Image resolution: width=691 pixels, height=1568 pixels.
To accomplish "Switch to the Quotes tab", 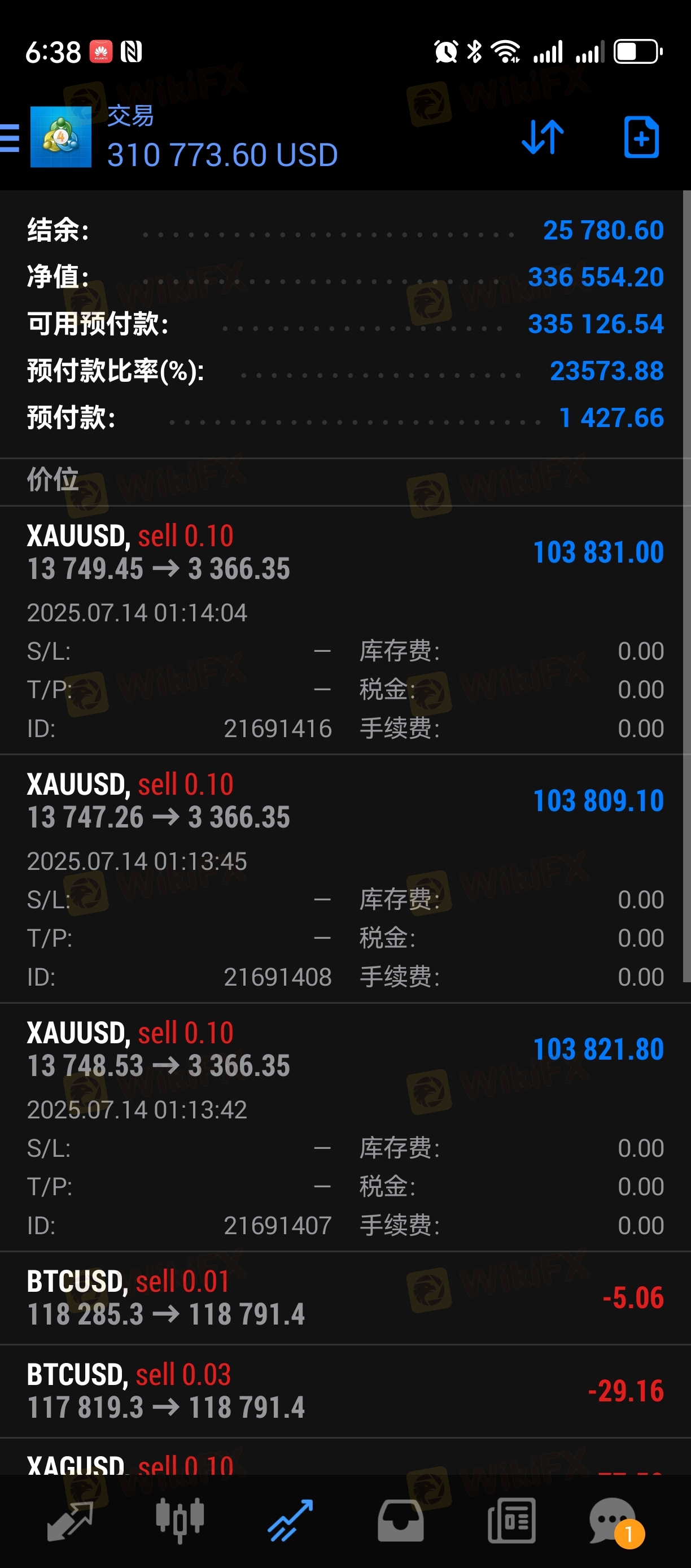I will coord(70,1521).
